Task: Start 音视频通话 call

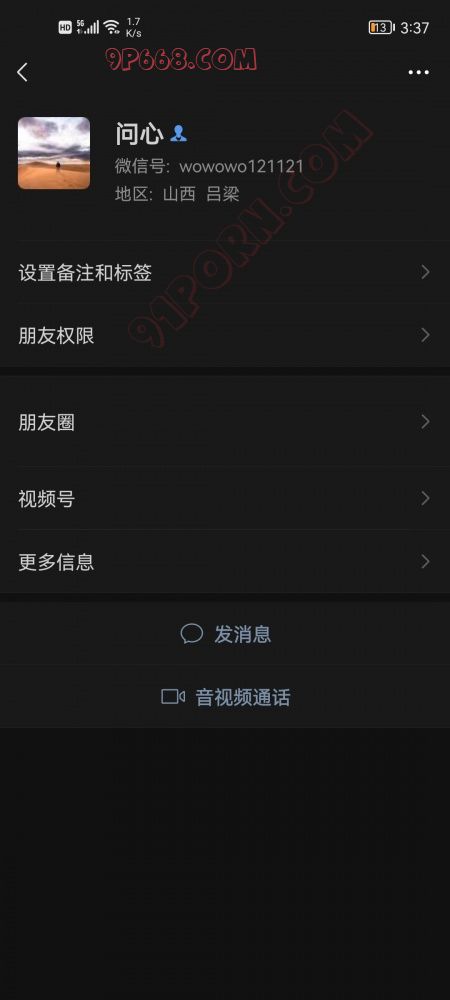Action: point(225,697)
